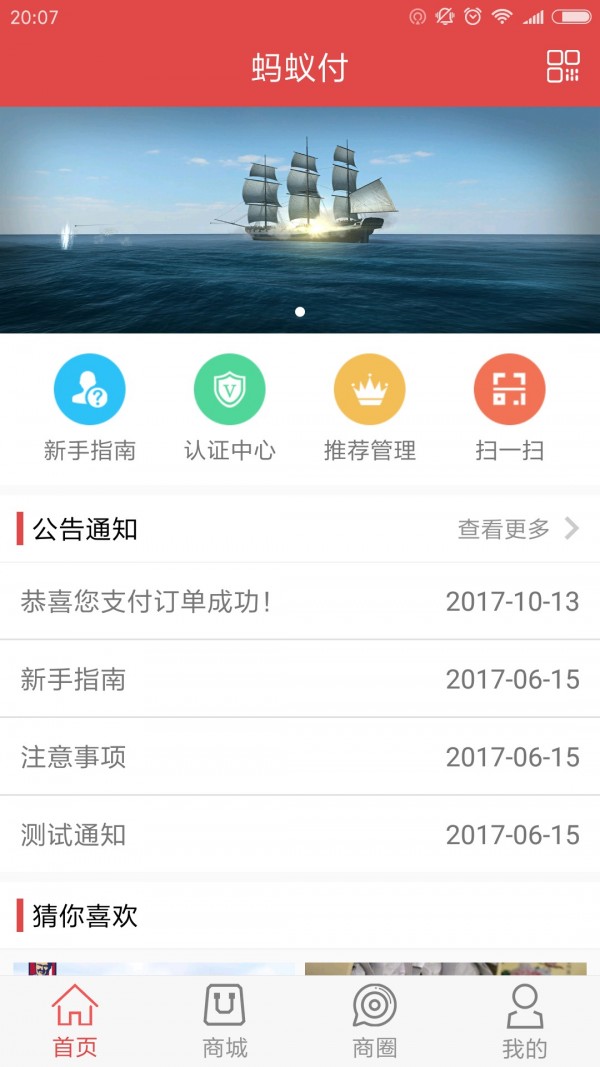Open the sailing ship banner
Image resolution: width=600 pixels, height=1067 pixels.
pos(300,219)
